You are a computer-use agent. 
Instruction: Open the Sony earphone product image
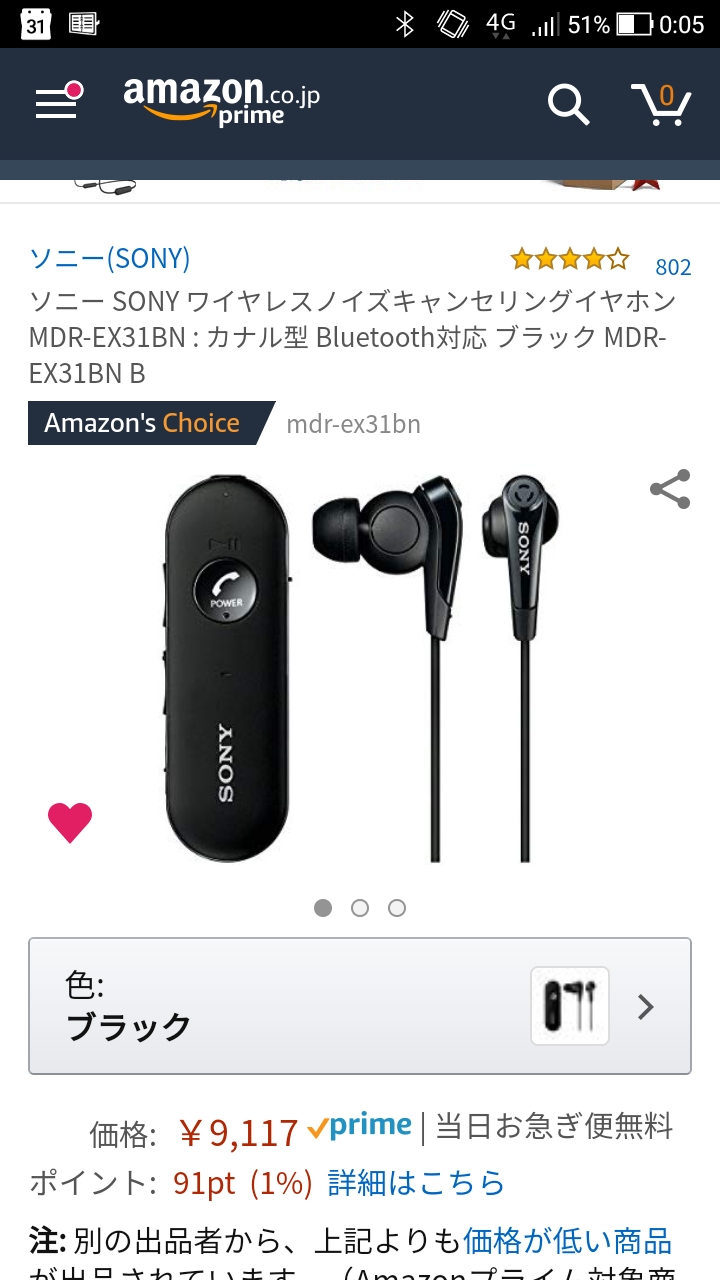pos(360,668)
